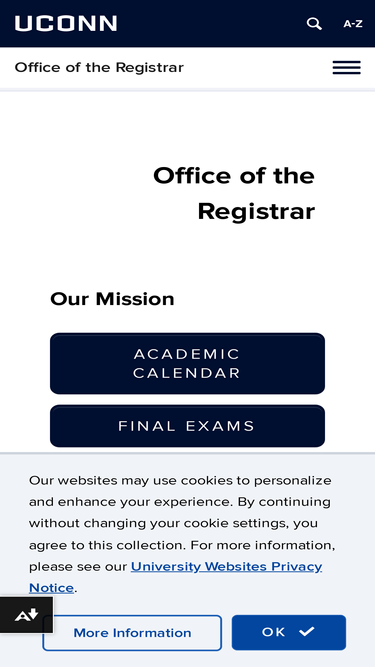The image size is (375, 667).
Task: Tap More Information about cookies
Action: coord(132,633)
